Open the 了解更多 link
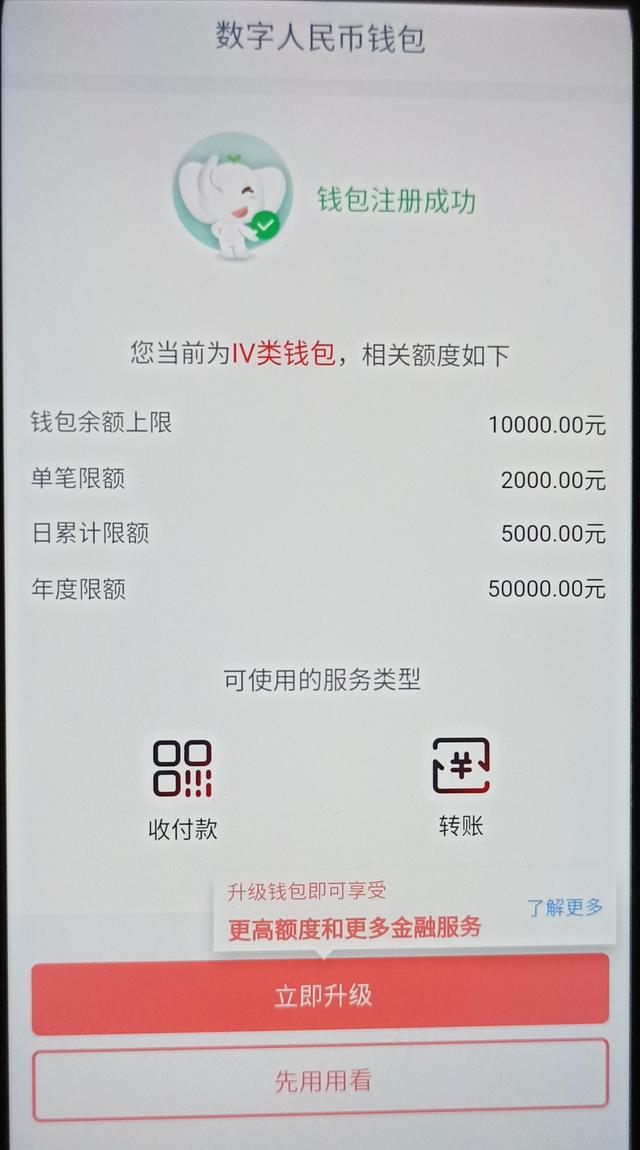This screenshot has width=640, height=1150. pos(564,907)
